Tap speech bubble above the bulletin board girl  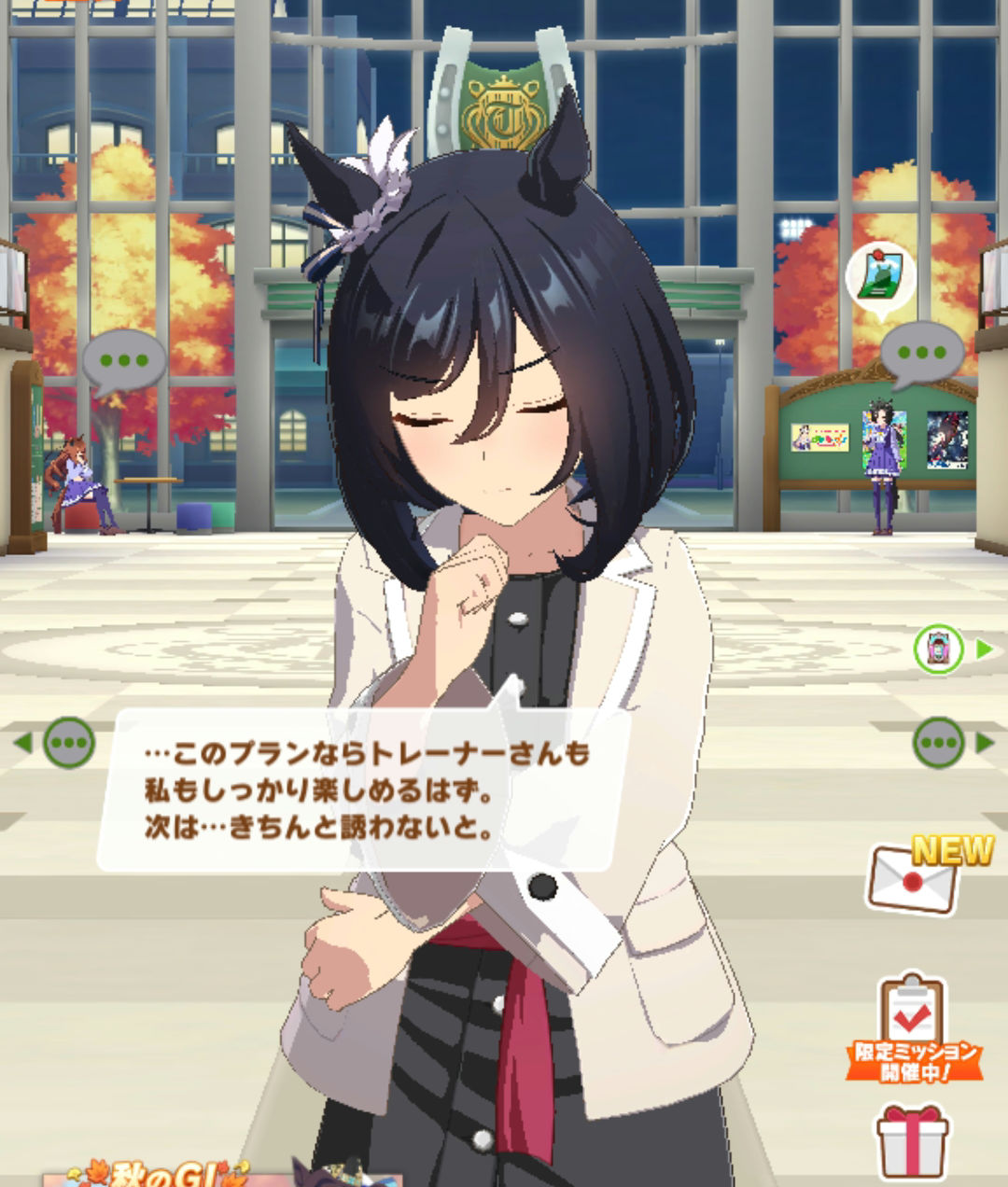pos(922,353)
